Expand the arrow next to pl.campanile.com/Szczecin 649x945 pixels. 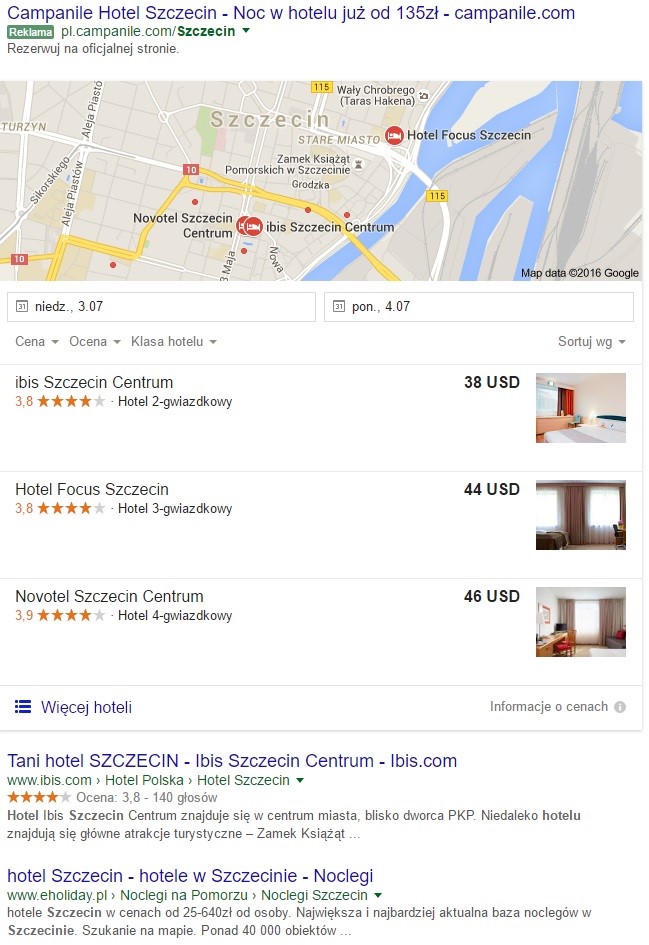click(x=246, y=31)
